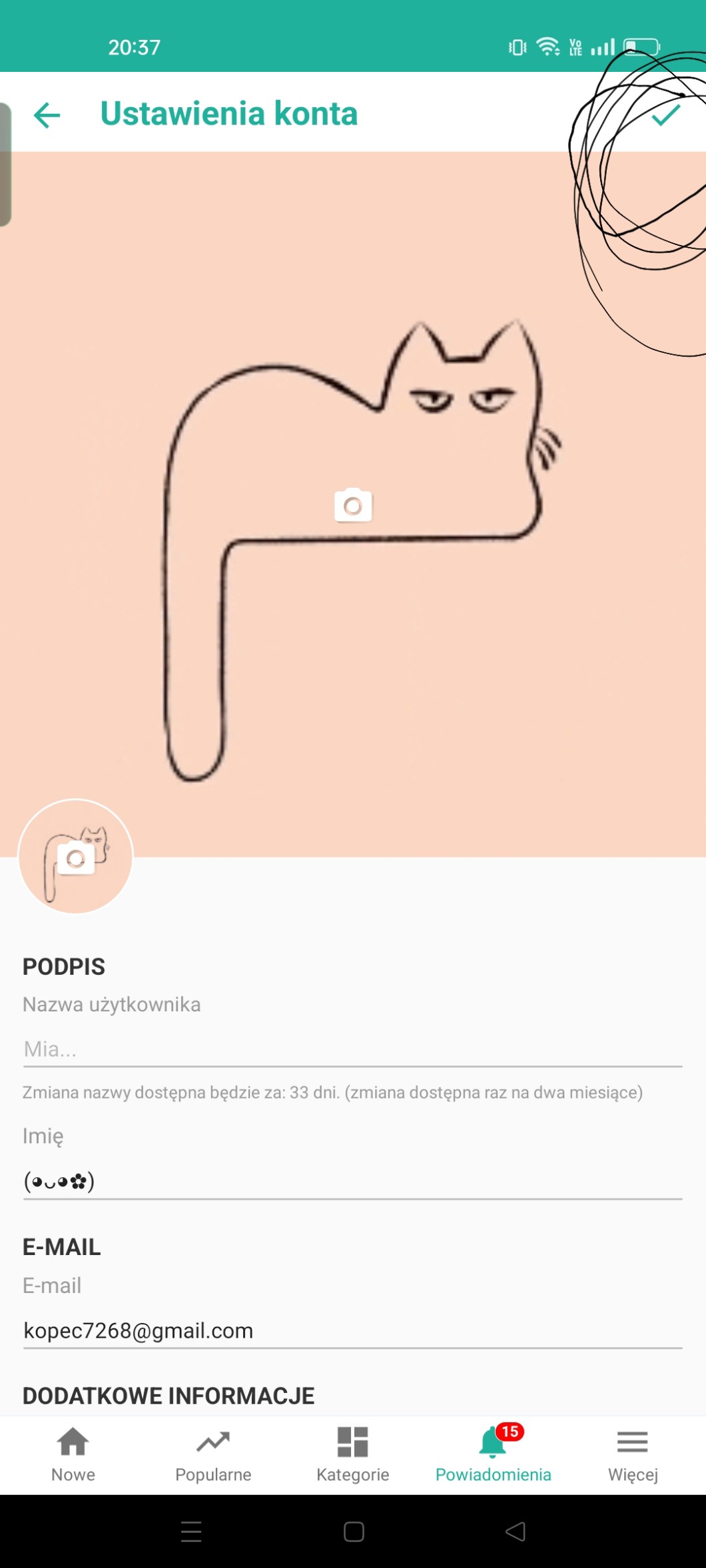Edit the Imię text field
Image resolution: width=706 pixels, height=1568 pixels.
[352, 1181]
